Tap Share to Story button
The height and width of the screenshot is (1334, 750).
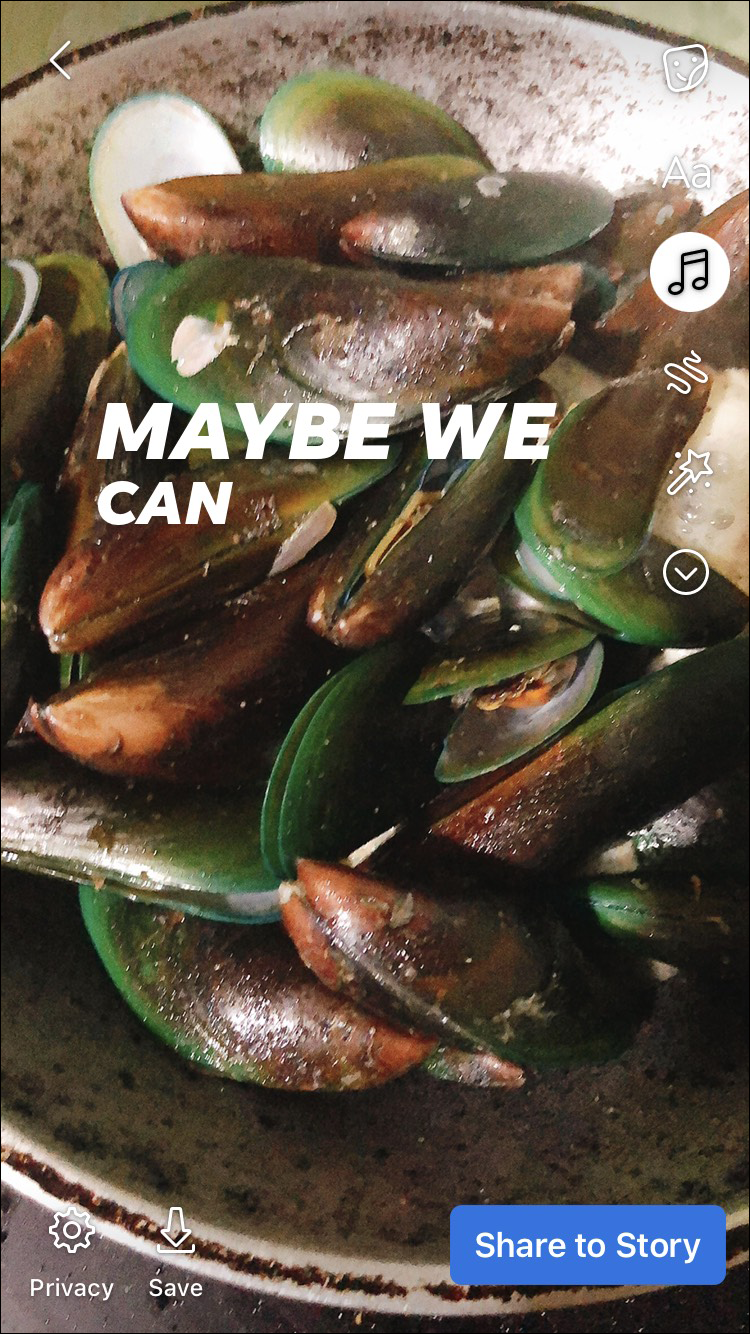[587, 1245]
